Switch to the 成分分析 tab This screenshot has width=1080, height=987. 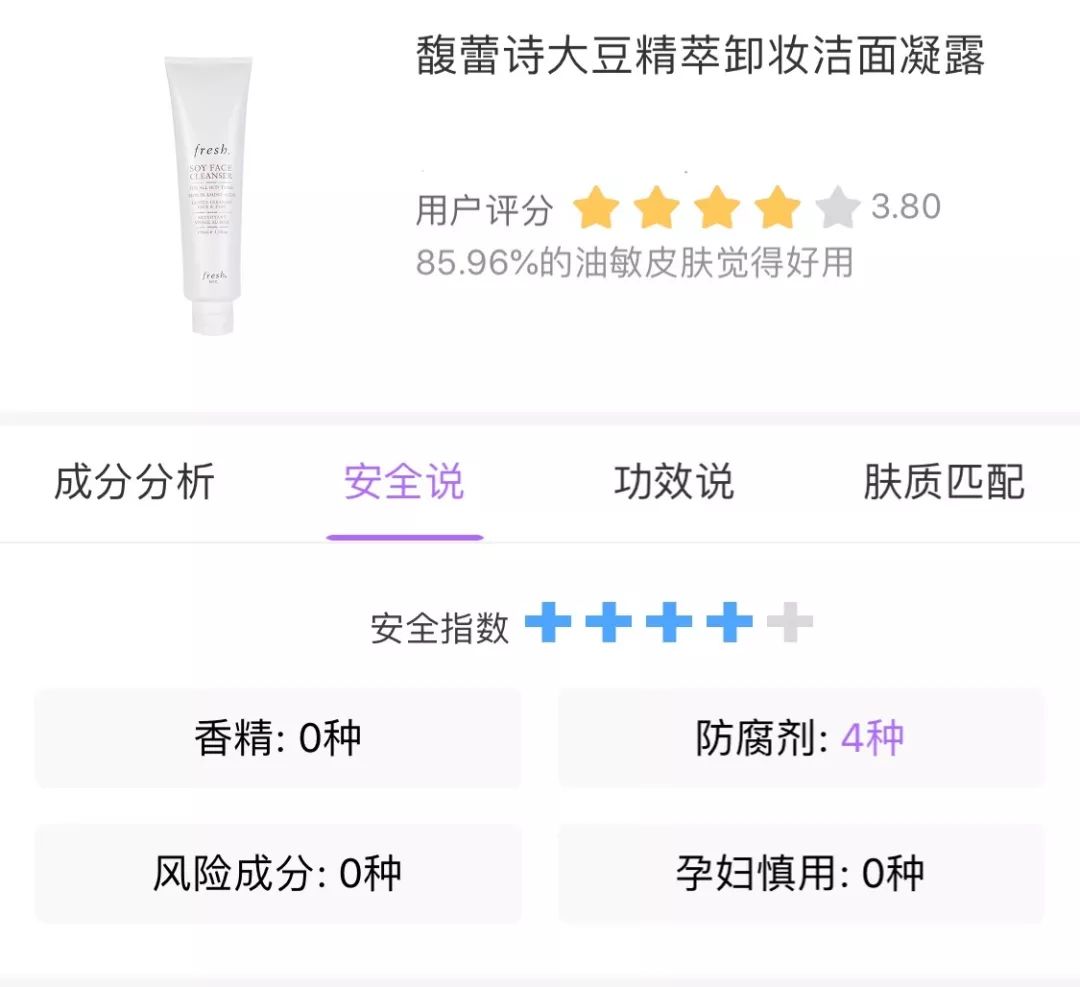134,483
